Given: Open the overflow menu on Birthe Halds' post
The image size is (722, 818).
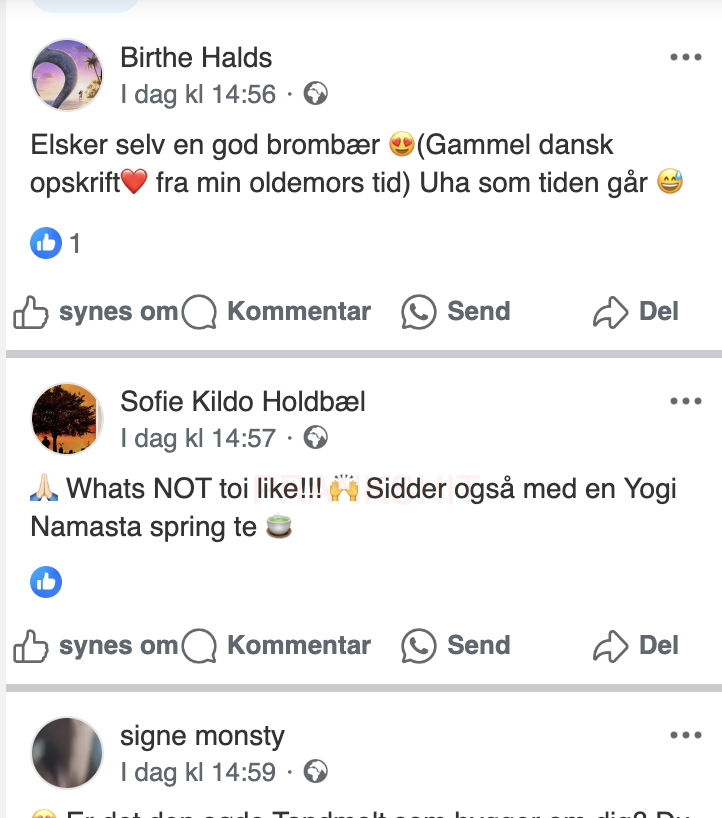Looking at the screenshot, I should click(x=686, y=57).
